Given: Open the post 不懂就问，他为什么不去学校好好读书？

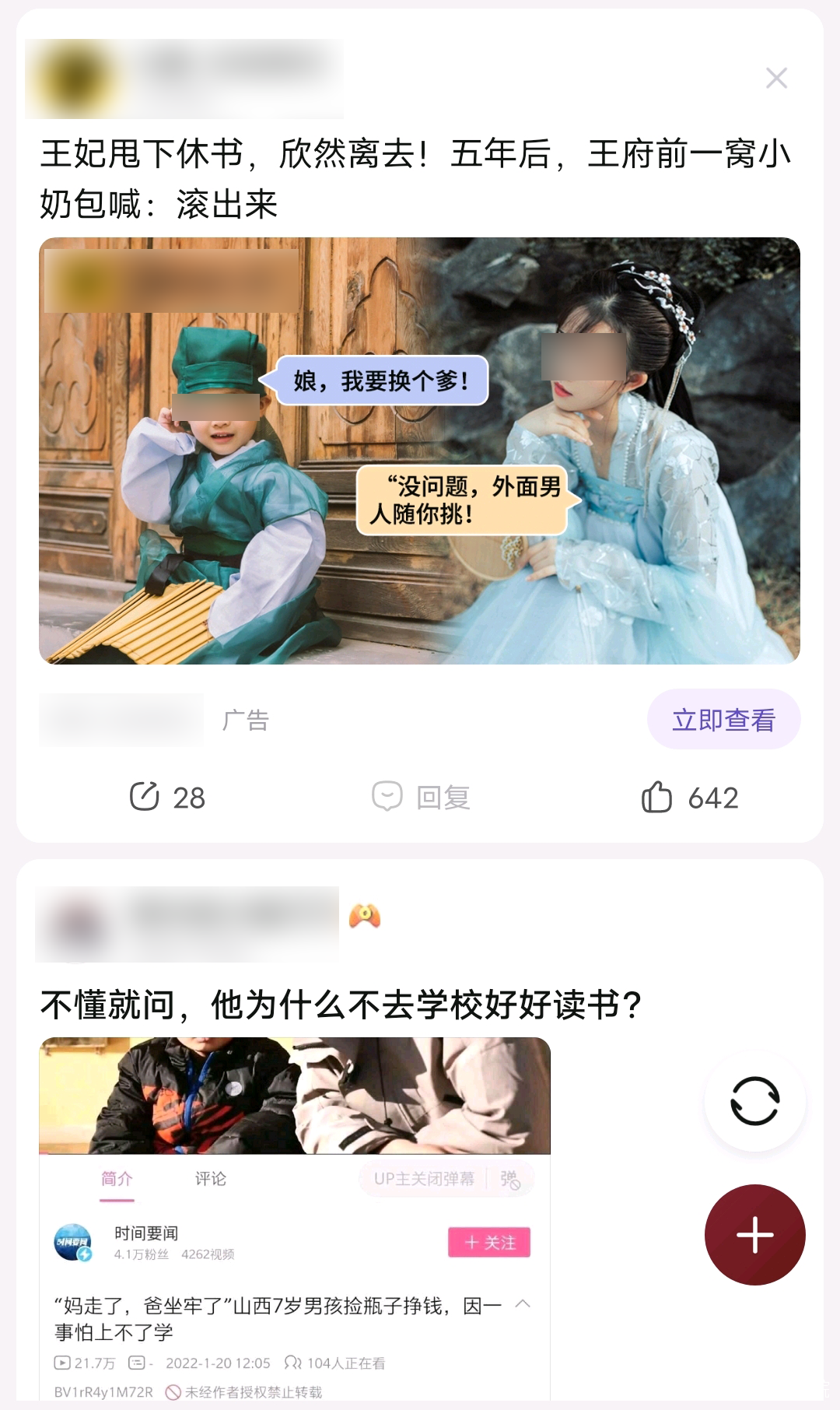Looking at the screenshot, I should [341, 1005].
